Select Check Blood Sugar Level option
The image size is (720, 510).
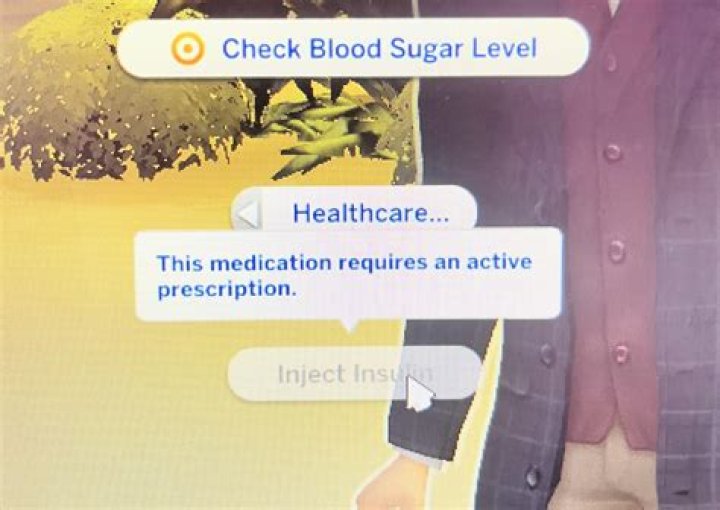[x=352, y=48]
